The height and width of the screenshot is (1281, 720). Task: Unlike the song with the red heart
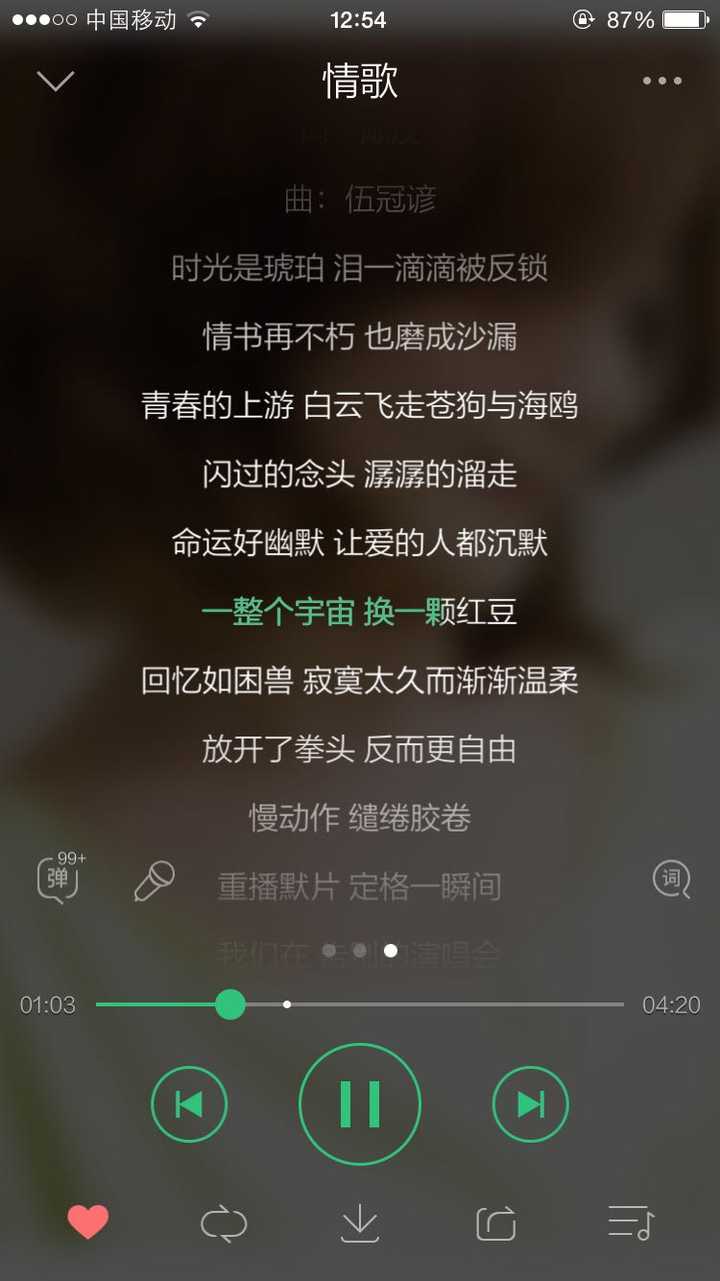click(88, 1222)
